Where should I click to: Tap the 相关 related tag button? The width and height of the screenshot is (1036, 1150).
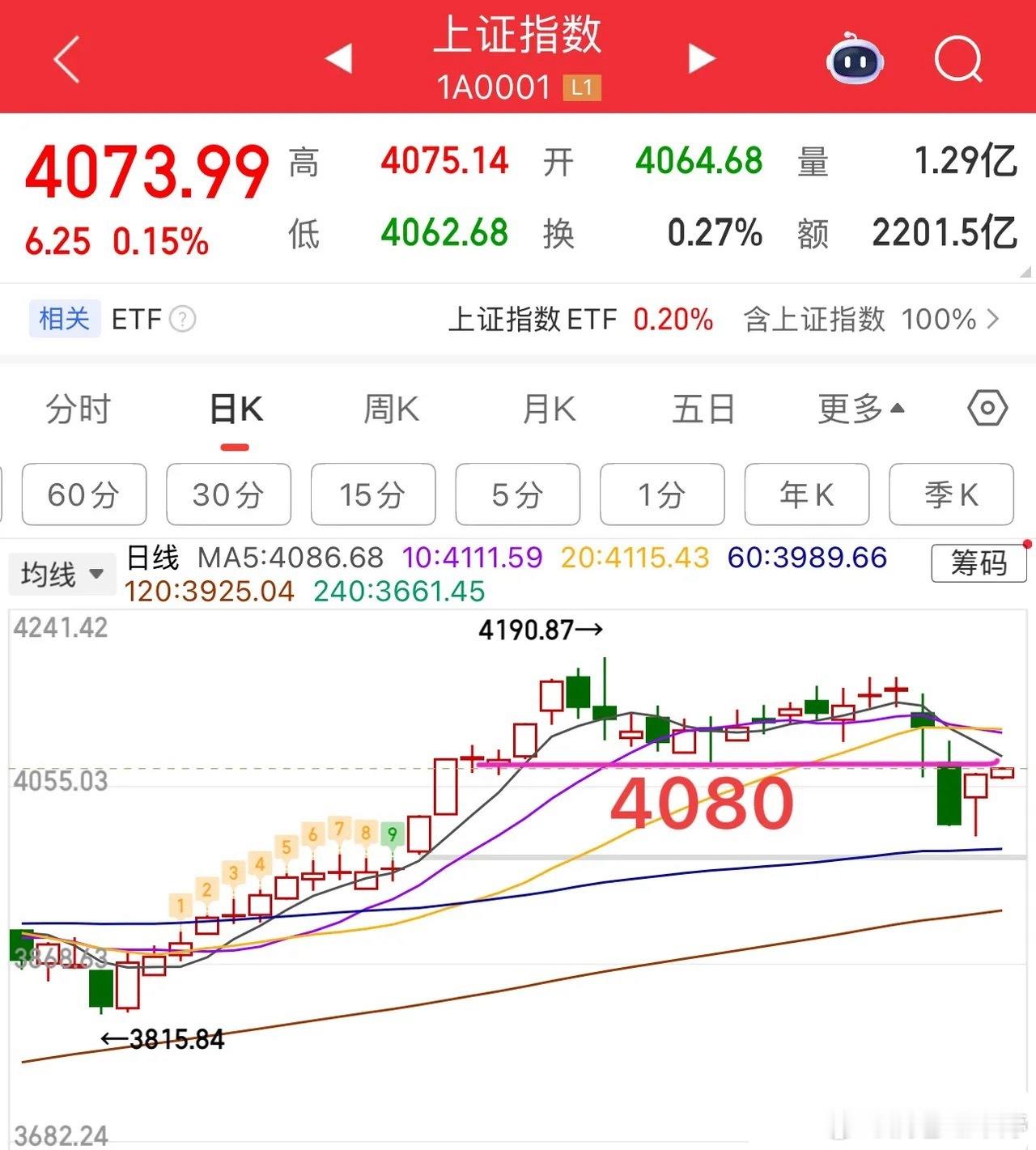click(64, 318)
